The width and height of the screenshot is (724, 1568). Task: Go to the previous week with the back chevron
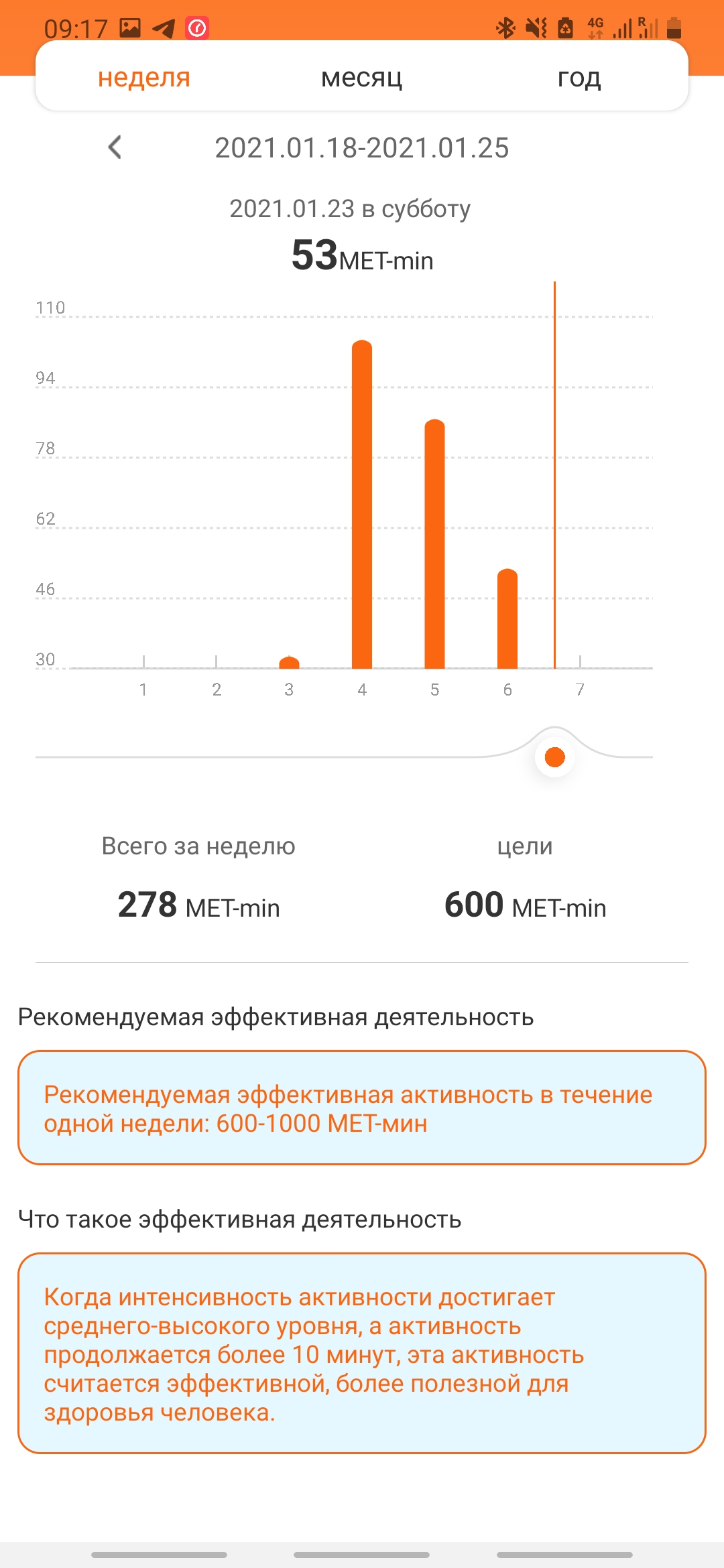(x=115, y=147)
